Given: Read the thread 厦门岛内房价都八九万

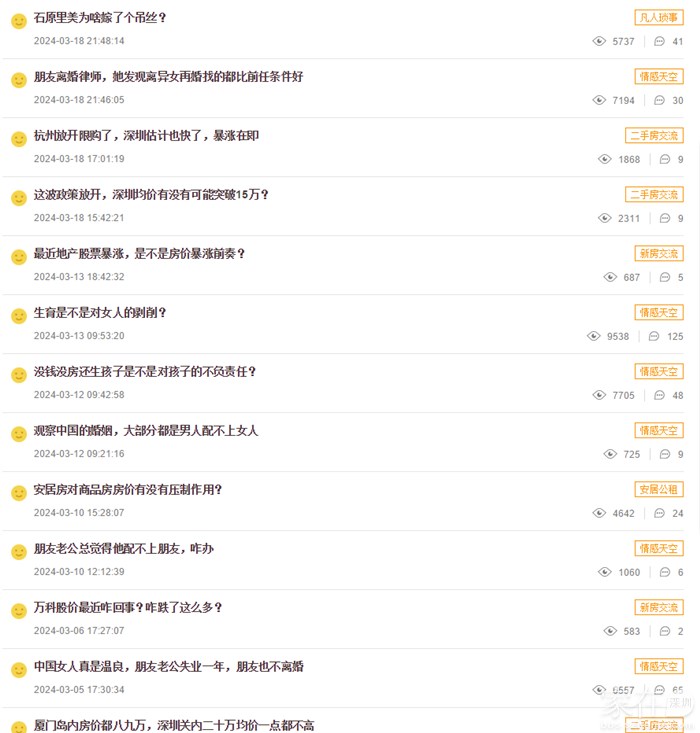Looking at the screenshot, I should (174, 725).
